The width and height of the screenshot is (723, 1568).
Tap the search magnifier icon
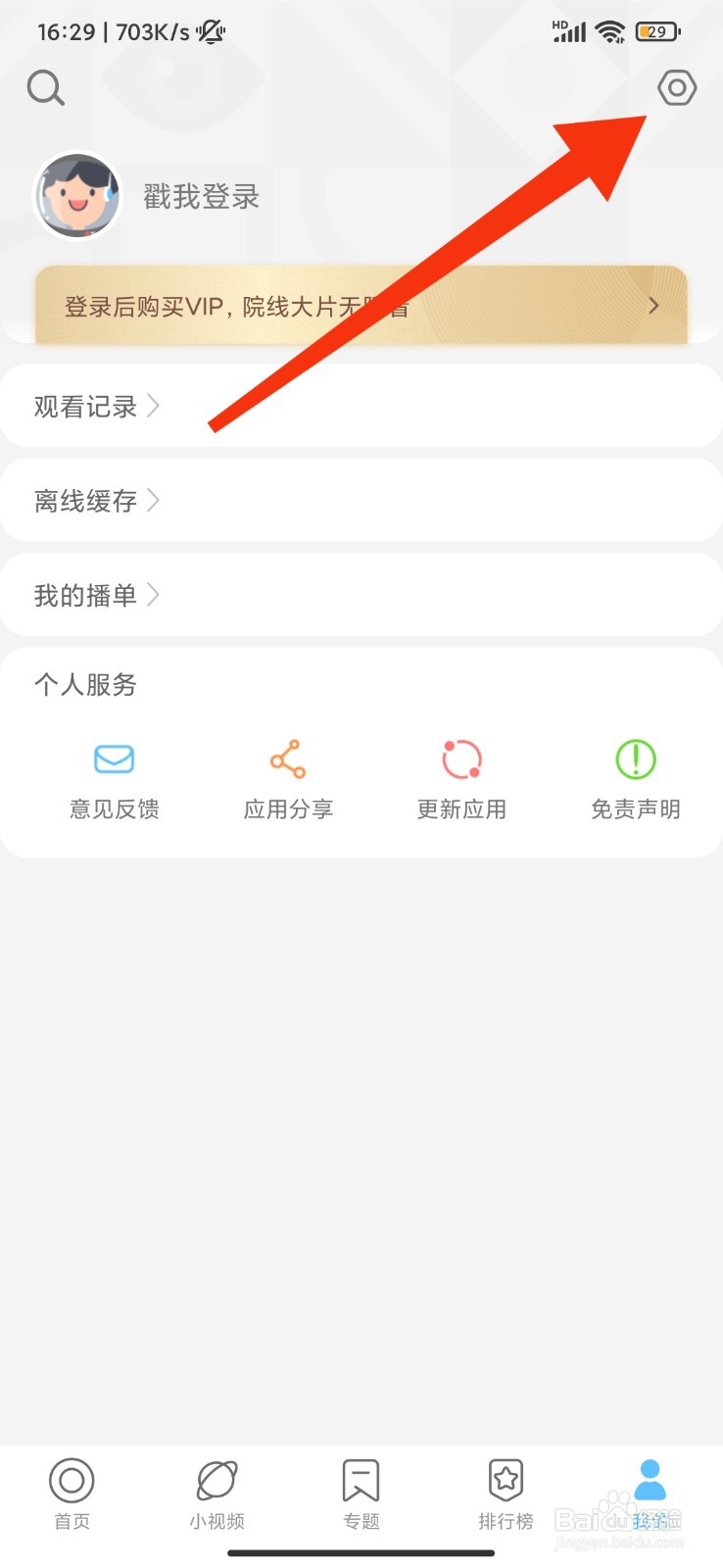tap(45, 88)
